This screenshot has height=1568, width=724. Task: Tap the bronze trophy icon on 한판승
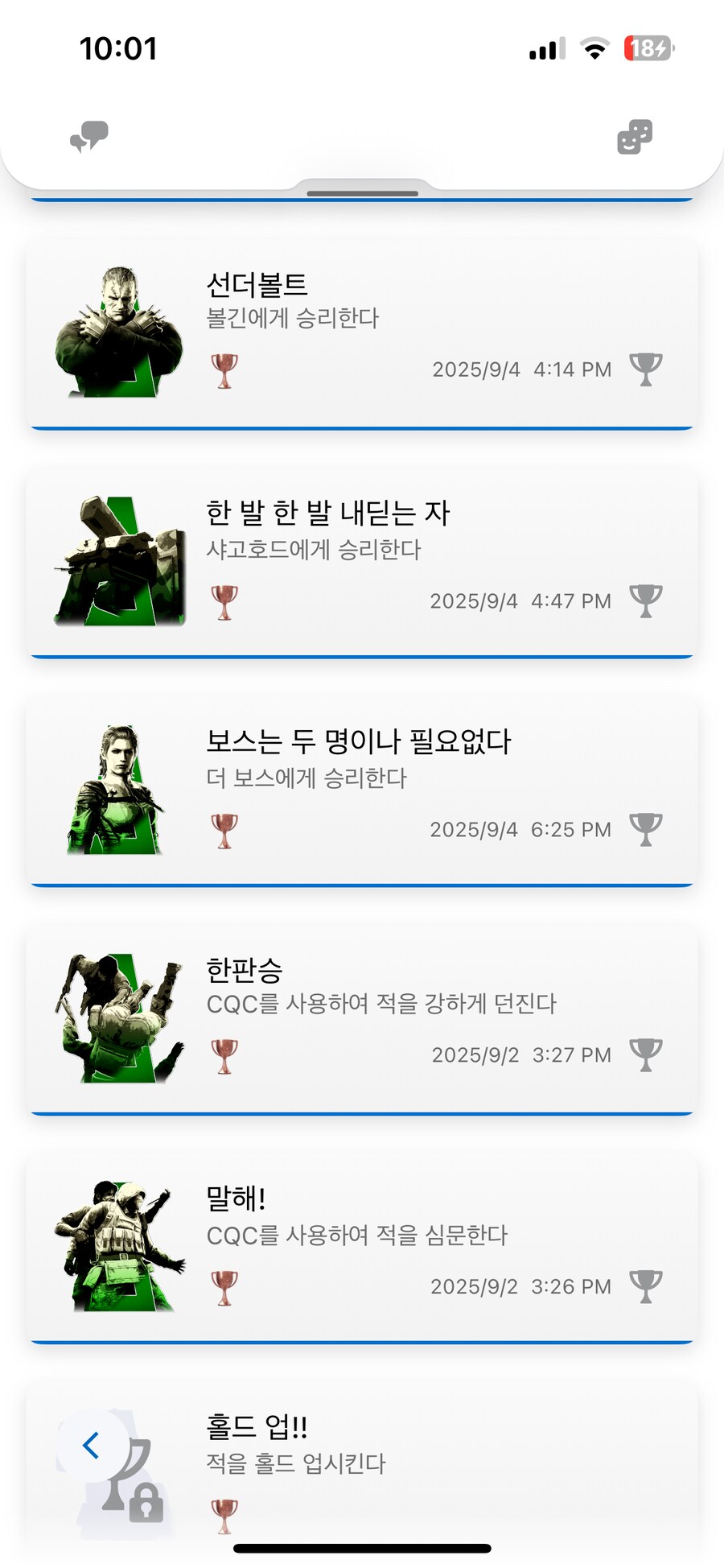click(x=225, y=1054)
